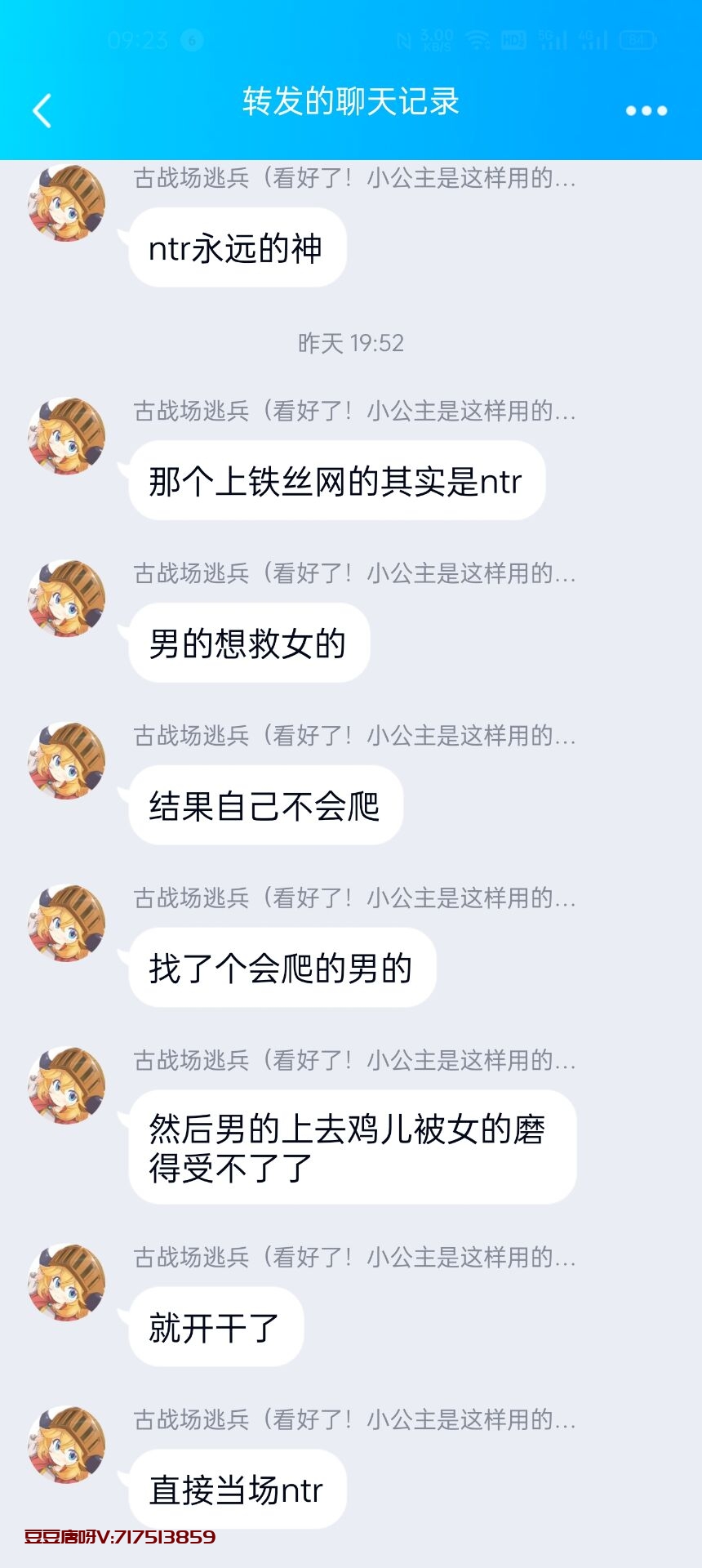702x1568 pixels.
Task: Open the three-dot overflow menu
Action: (646, 110)
